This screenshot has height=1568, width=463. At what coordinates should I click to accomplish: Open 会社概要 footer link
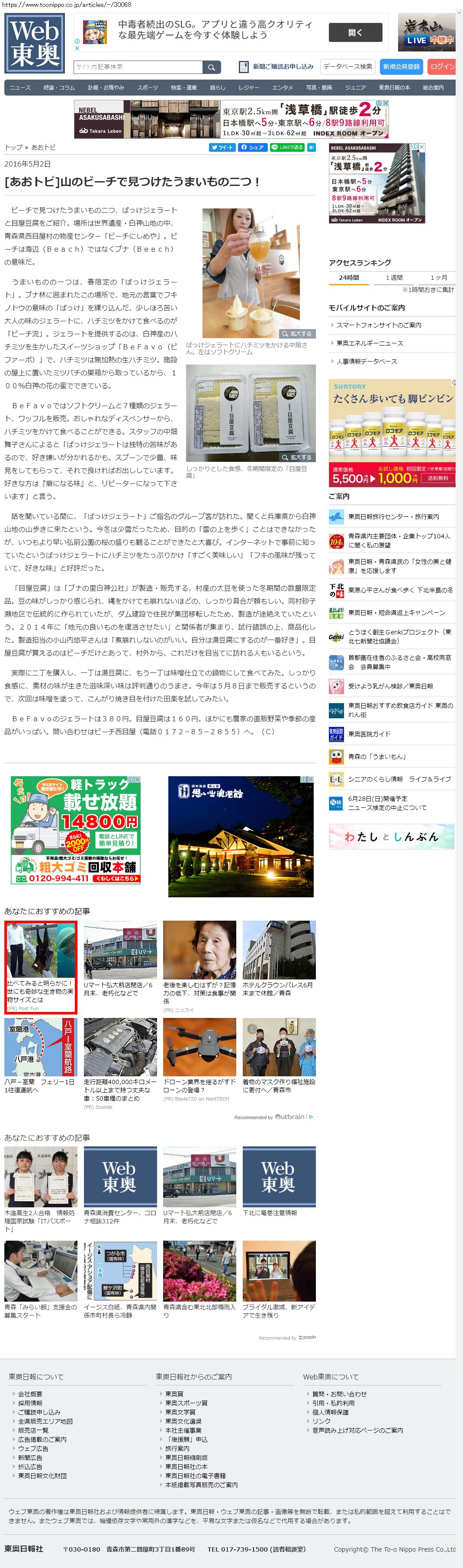click(x=30, y=1393)
